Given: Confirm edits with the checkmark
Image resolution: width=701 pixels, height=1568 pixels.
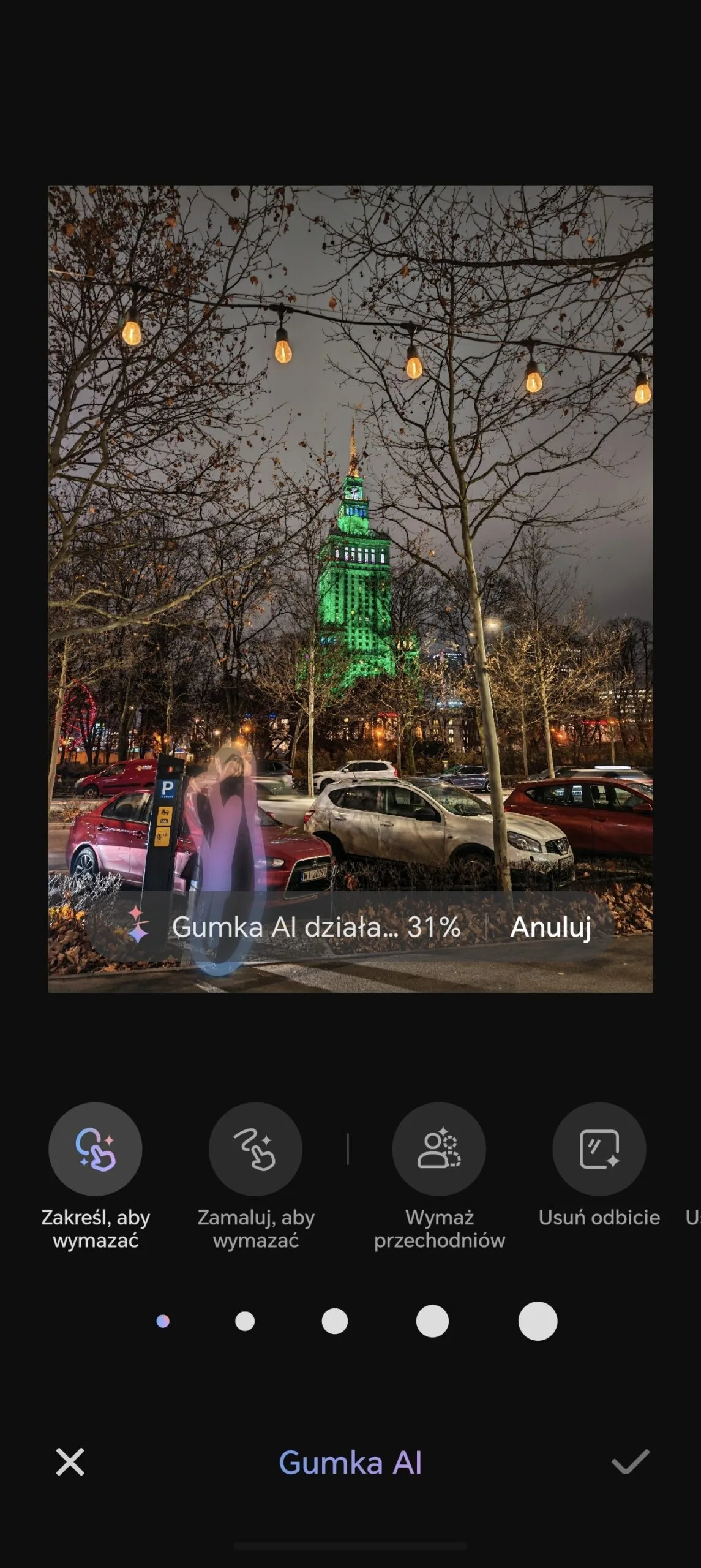Looking at the screenshot, I should click(630, 1462).
